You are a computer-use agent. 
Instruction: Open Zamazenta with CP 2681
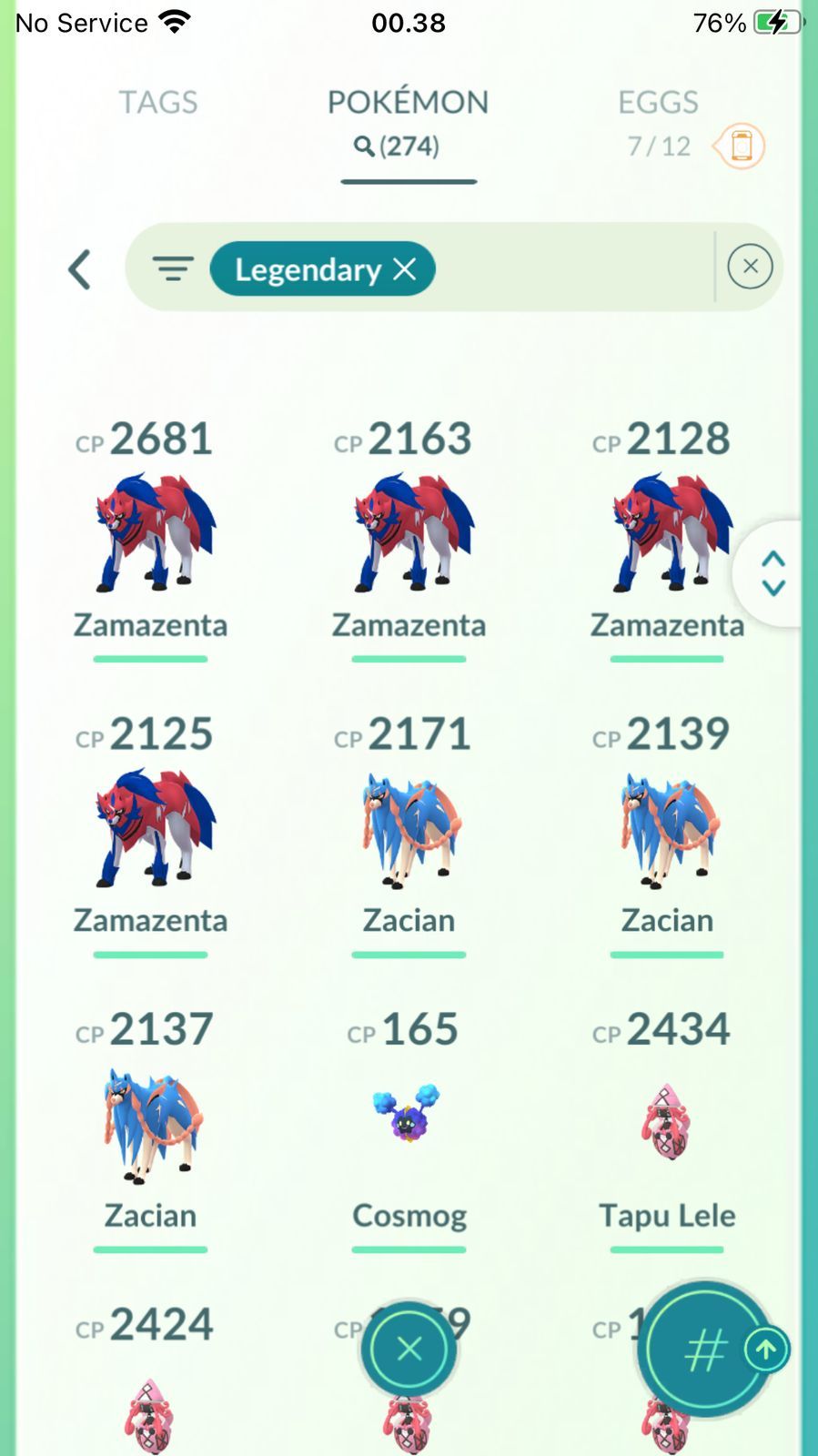[x=151, y=532]
